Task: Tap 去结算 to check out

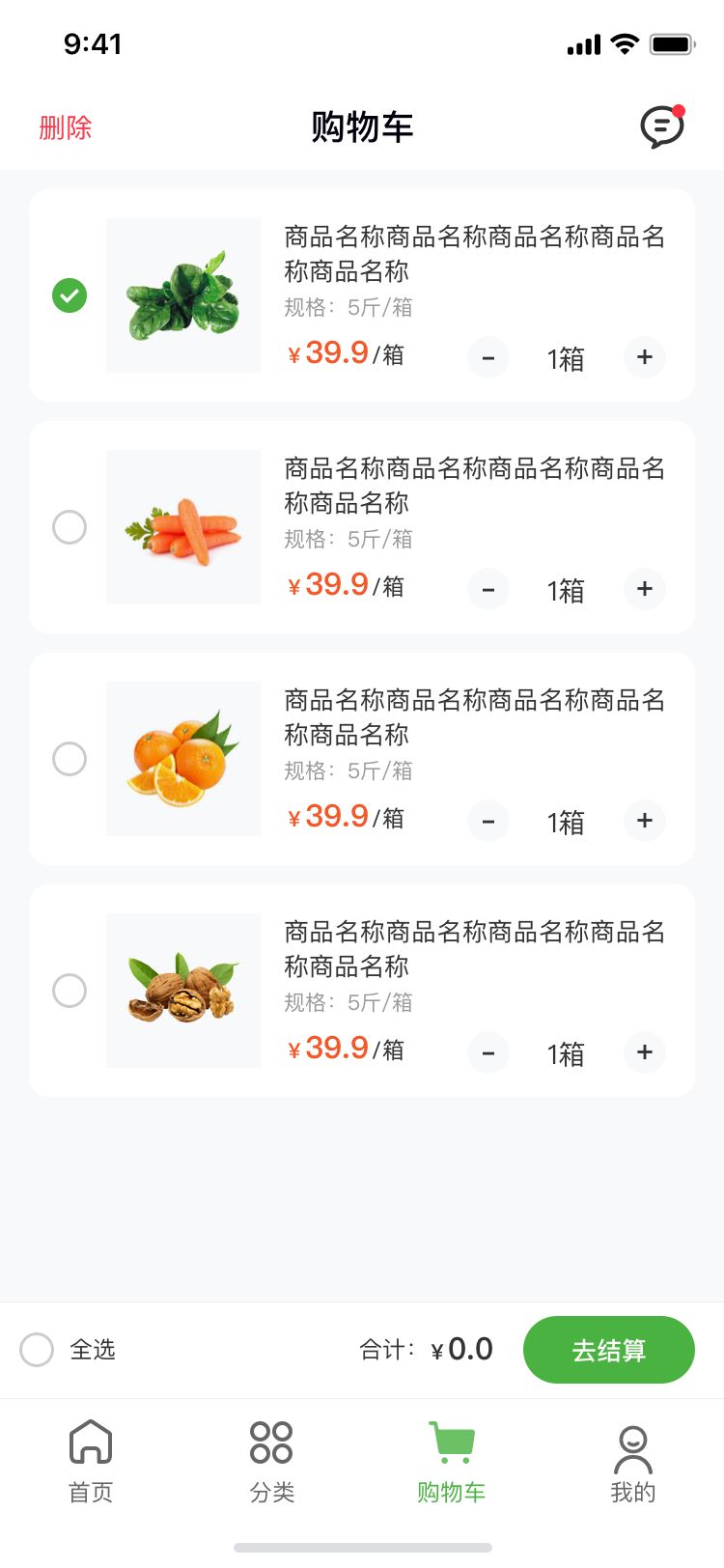Action: click(x=608, y=1350)
